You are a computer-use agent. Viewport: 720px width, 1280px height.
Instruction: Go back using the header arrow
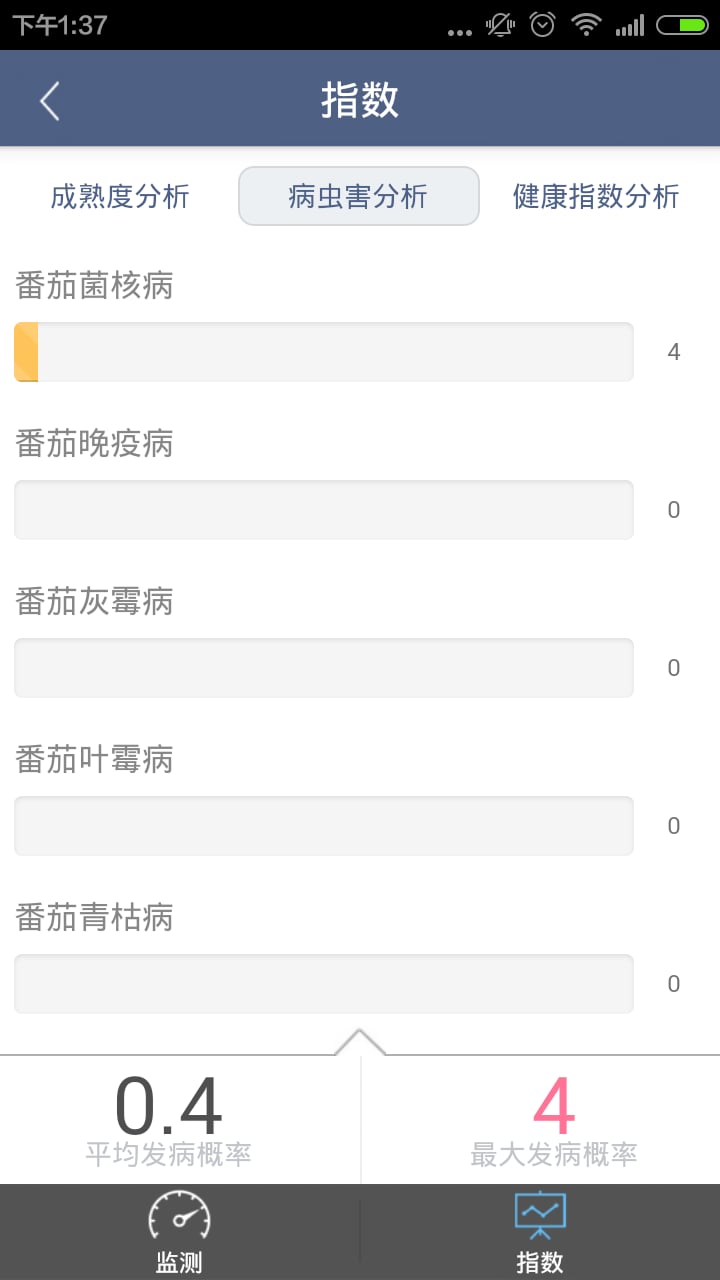tap(50, 100)
